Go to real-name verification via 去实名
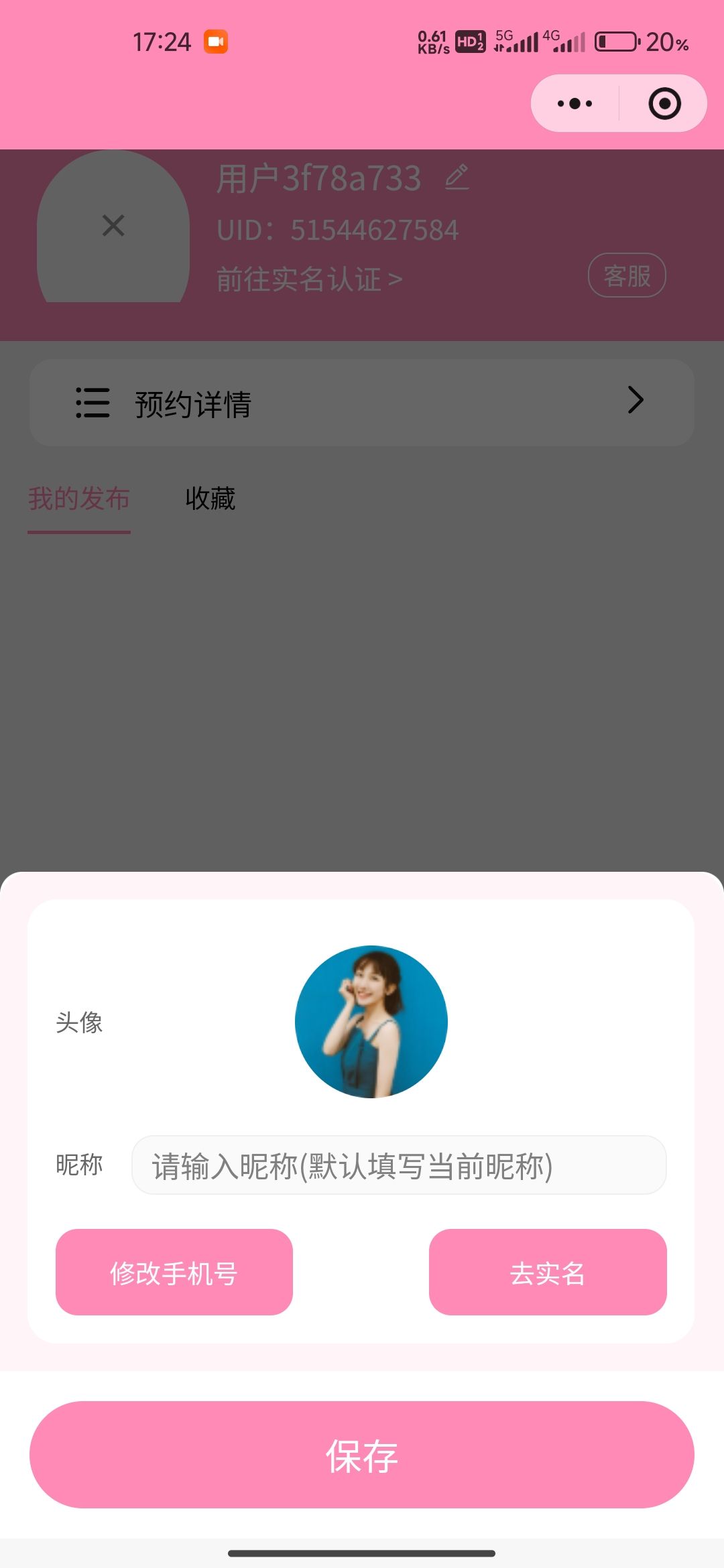The height and width of the screenshot is (1568, 724). (x=547, y=1272)
